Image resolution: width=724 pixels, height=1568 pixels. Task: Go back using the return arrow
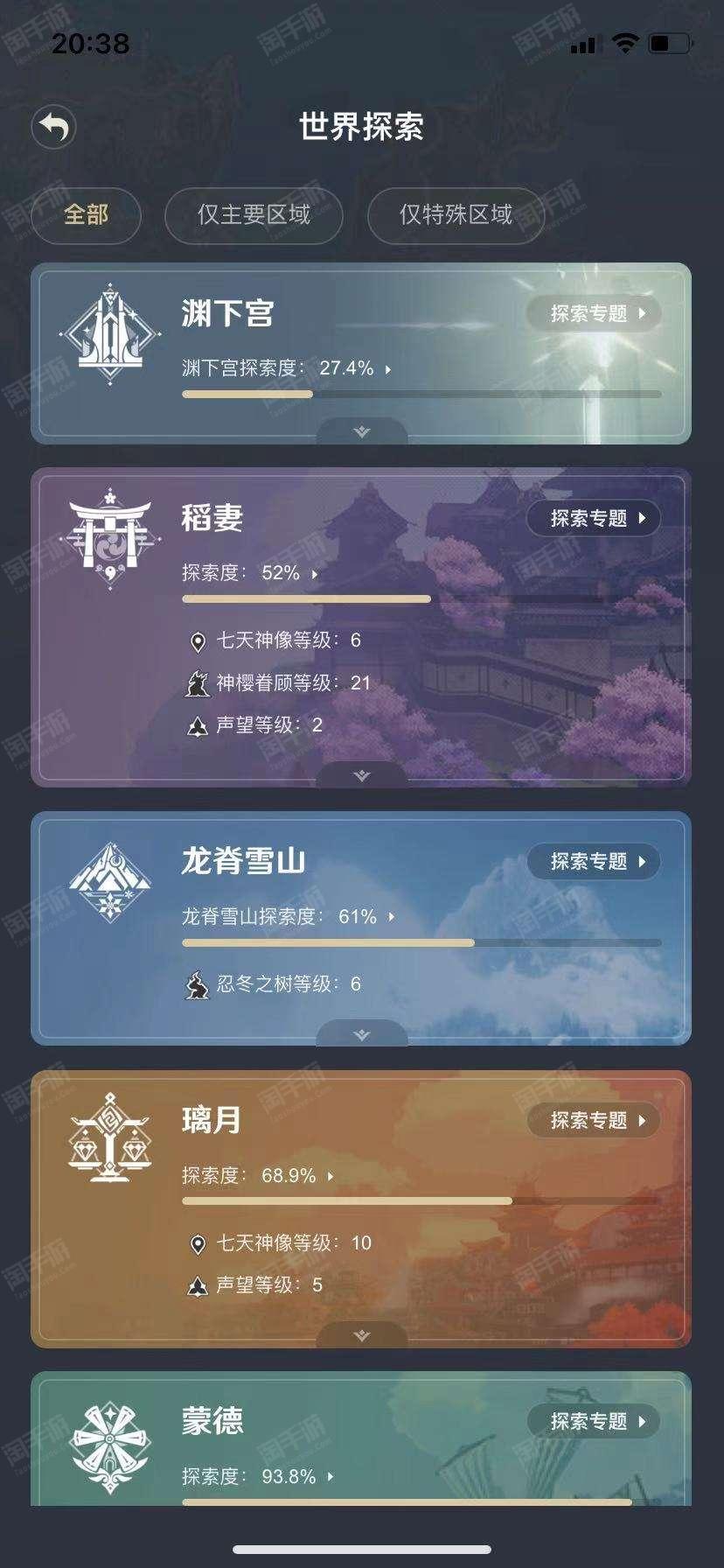click(x=53, y=128)
